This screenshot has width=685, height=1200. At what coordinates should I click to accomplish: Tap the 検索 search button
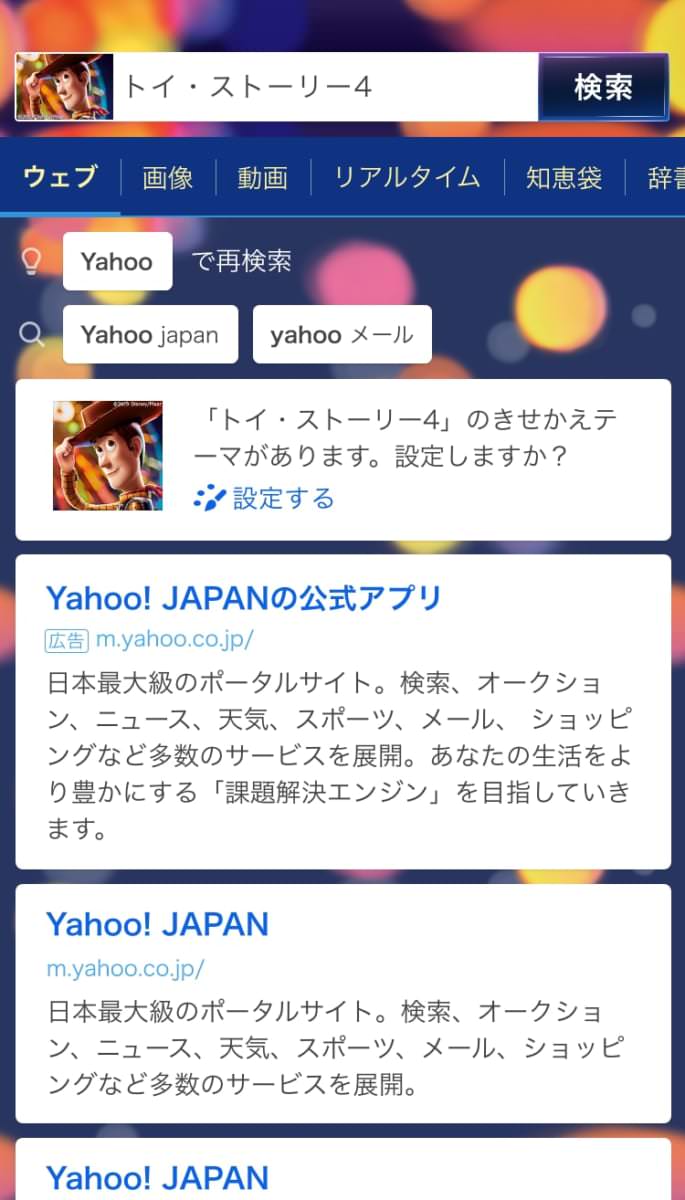click(603, 87)
